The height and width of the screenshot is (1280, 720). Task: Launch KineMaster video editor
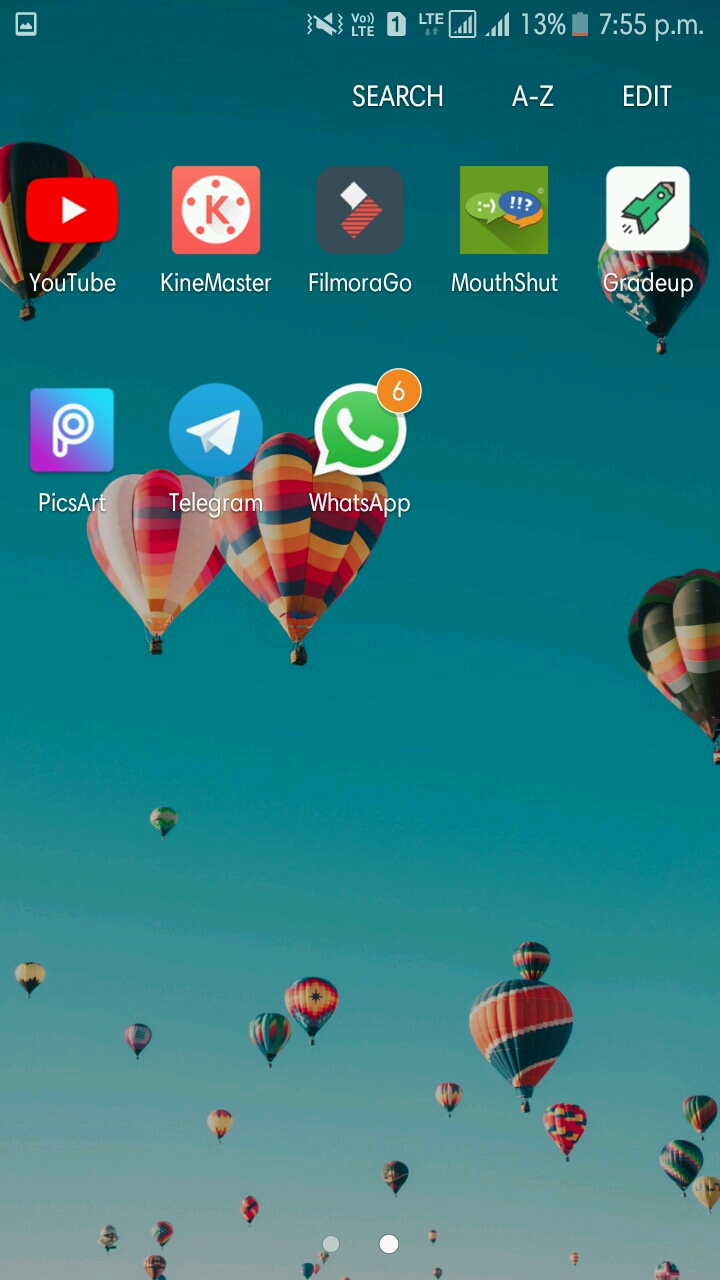coord(216,211)
